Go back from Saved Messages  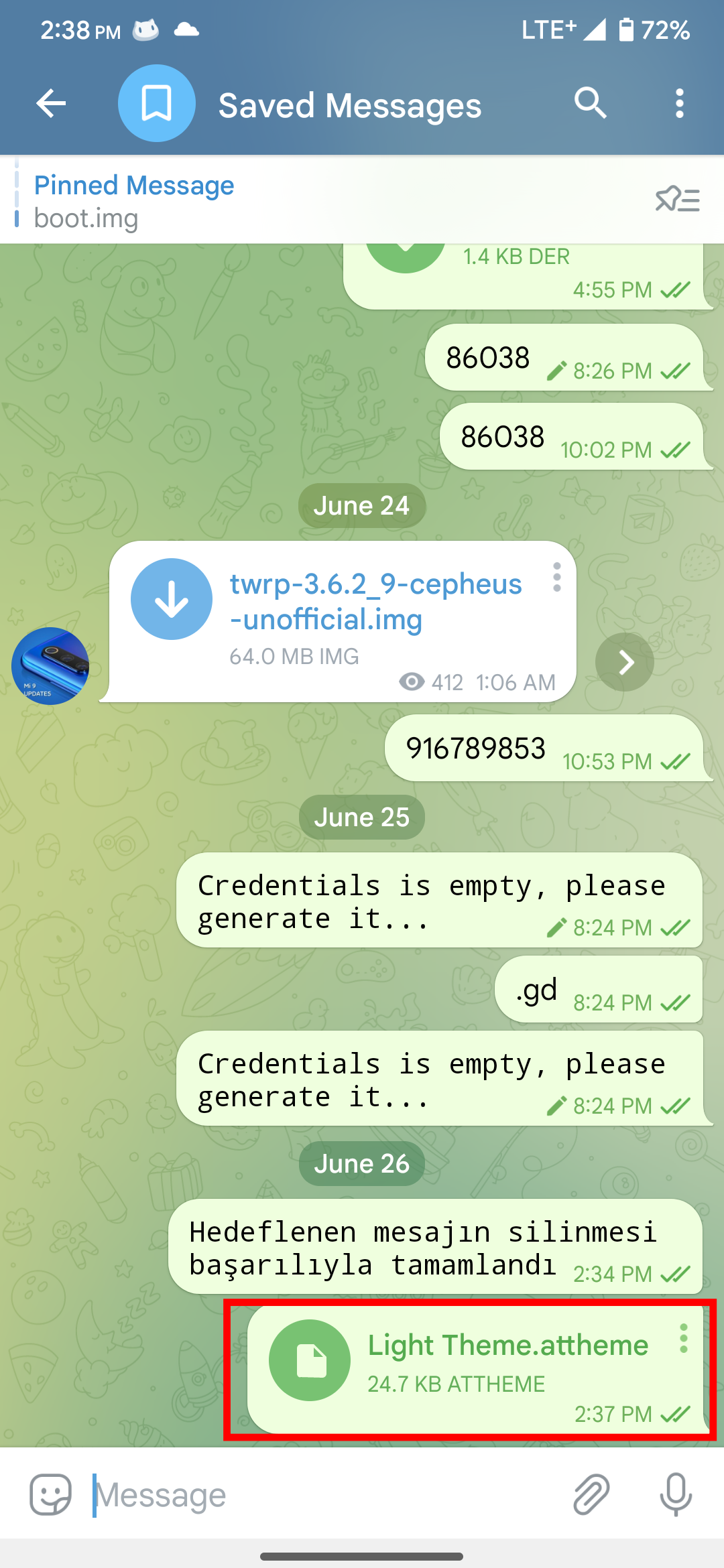pyautogui.click(x=51, y=104)
